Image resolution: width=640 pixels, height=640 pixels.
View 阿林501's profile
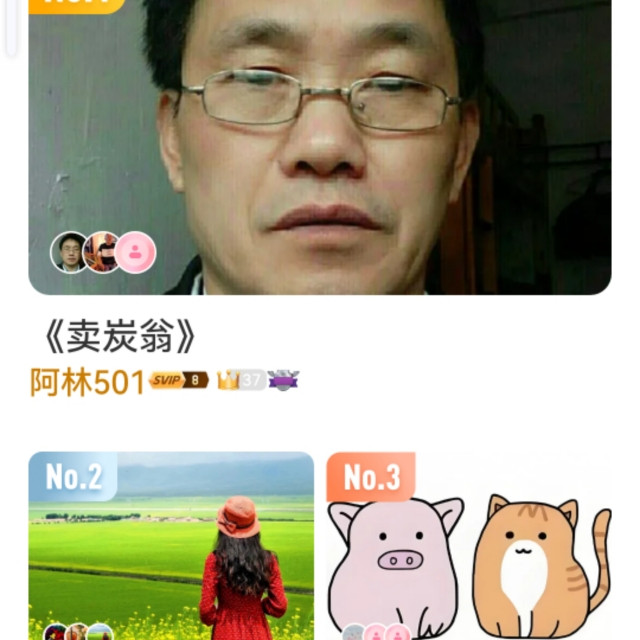pos(88,381)
